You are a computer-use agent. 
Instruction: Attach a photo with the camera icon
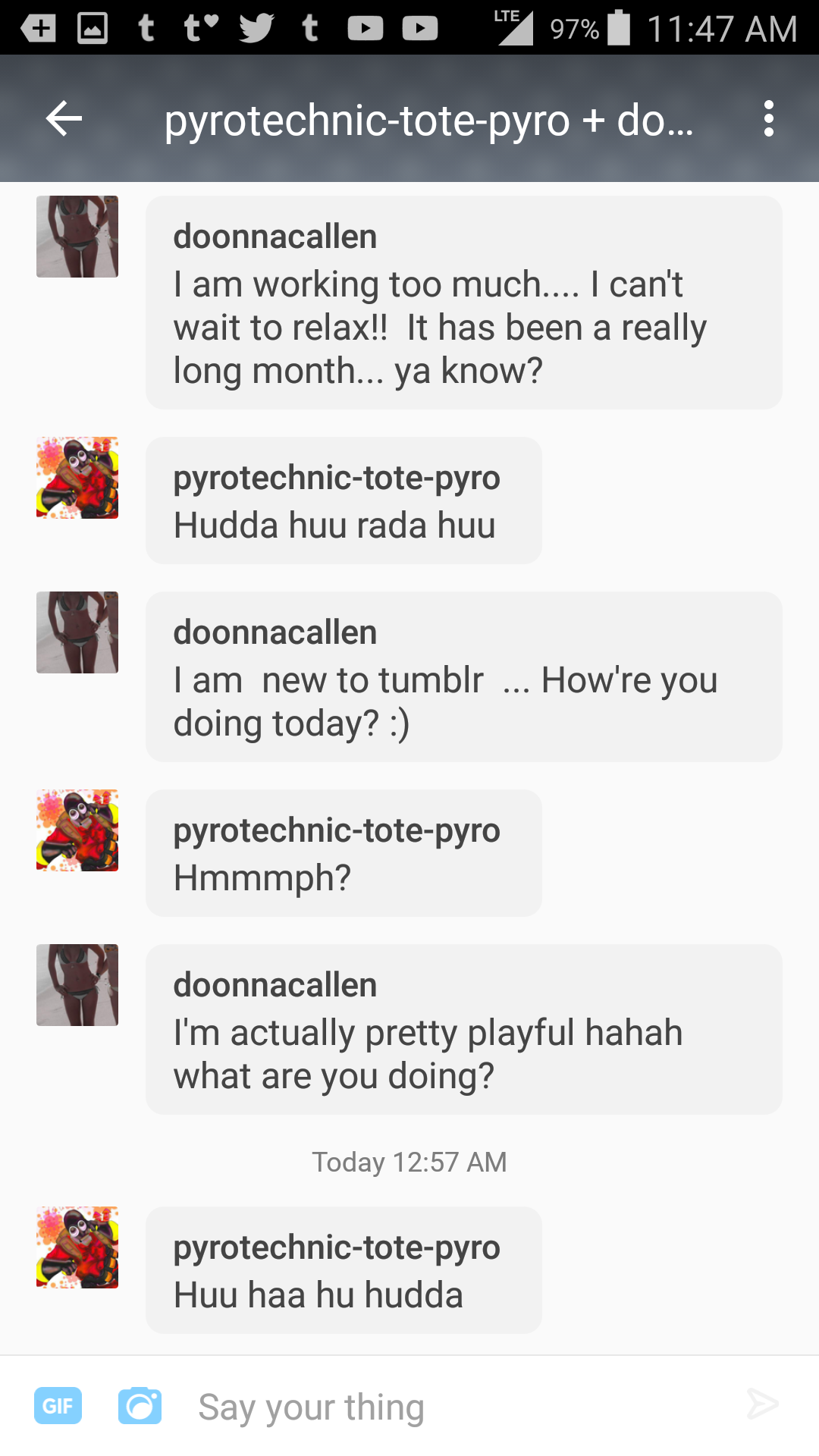click(x=140, y=1406)
